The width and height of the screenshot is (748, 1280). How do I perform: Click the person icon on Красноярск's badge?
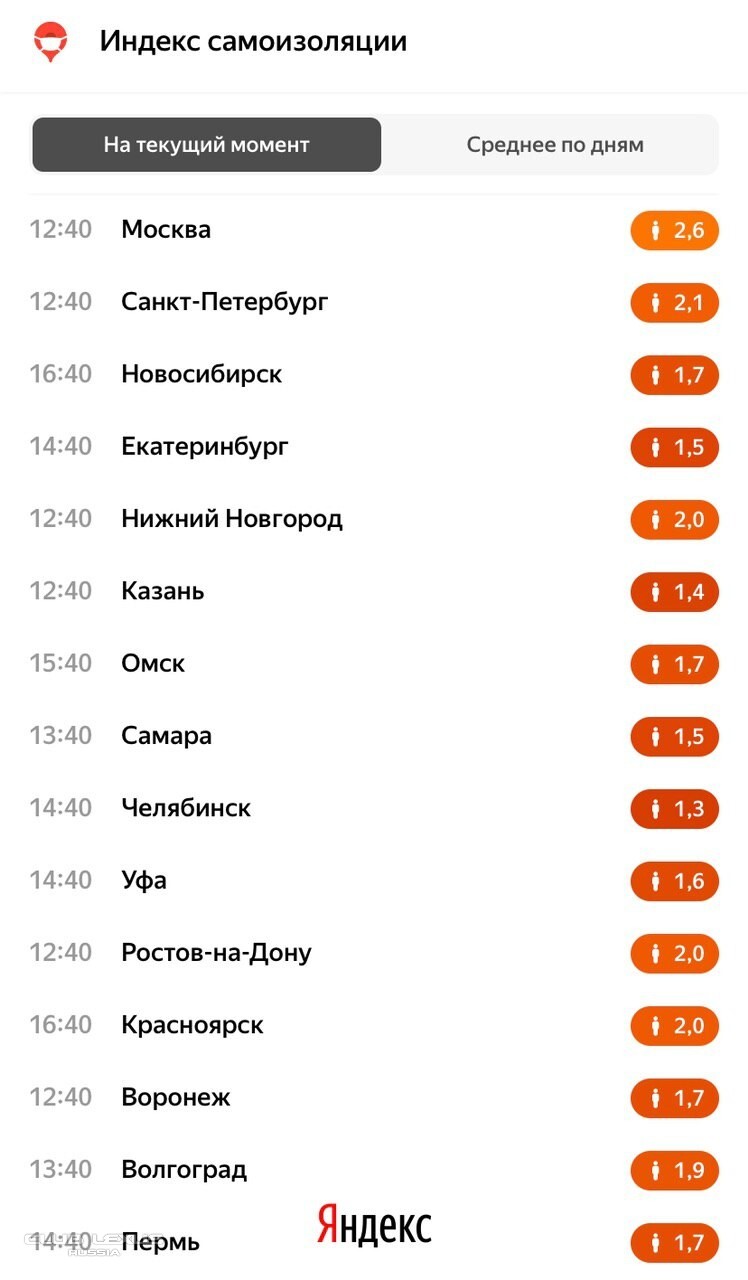[x=655, y=1025]
